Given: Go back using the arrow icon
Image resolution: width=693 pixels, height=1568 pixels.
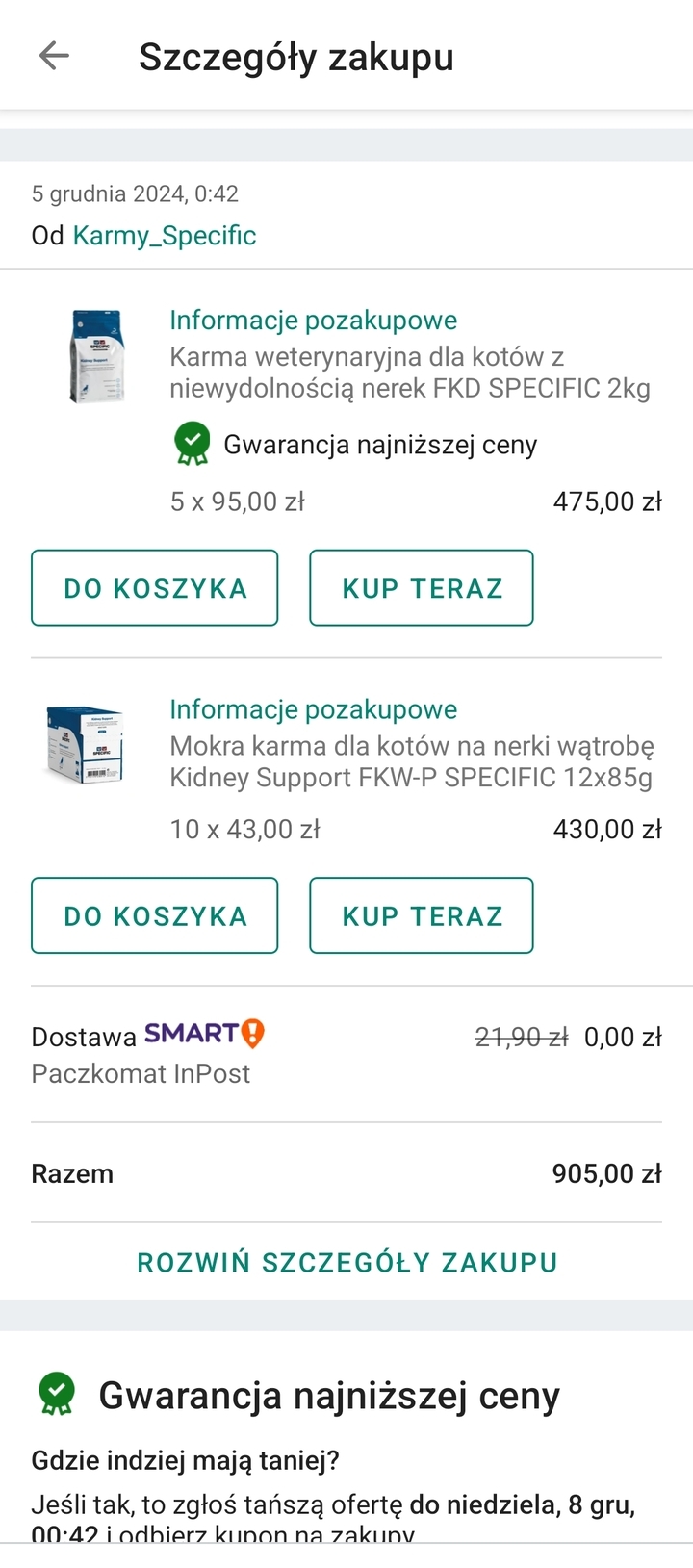Looking at the screenshot, I should click(x=54, y=56).
